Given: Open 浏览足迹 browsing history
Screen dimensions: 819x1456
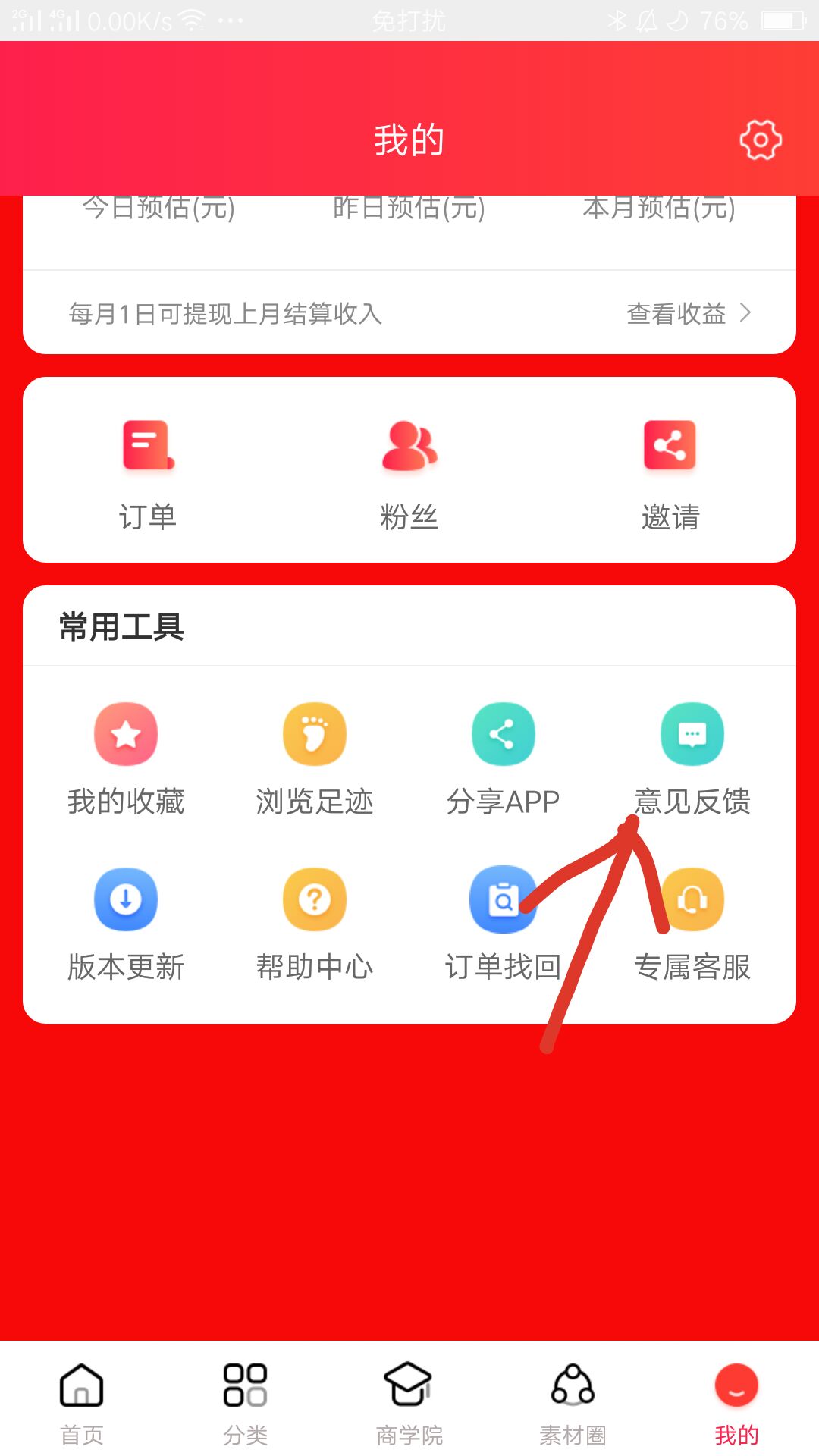Looking at the screenshot, I should (315, 758).
